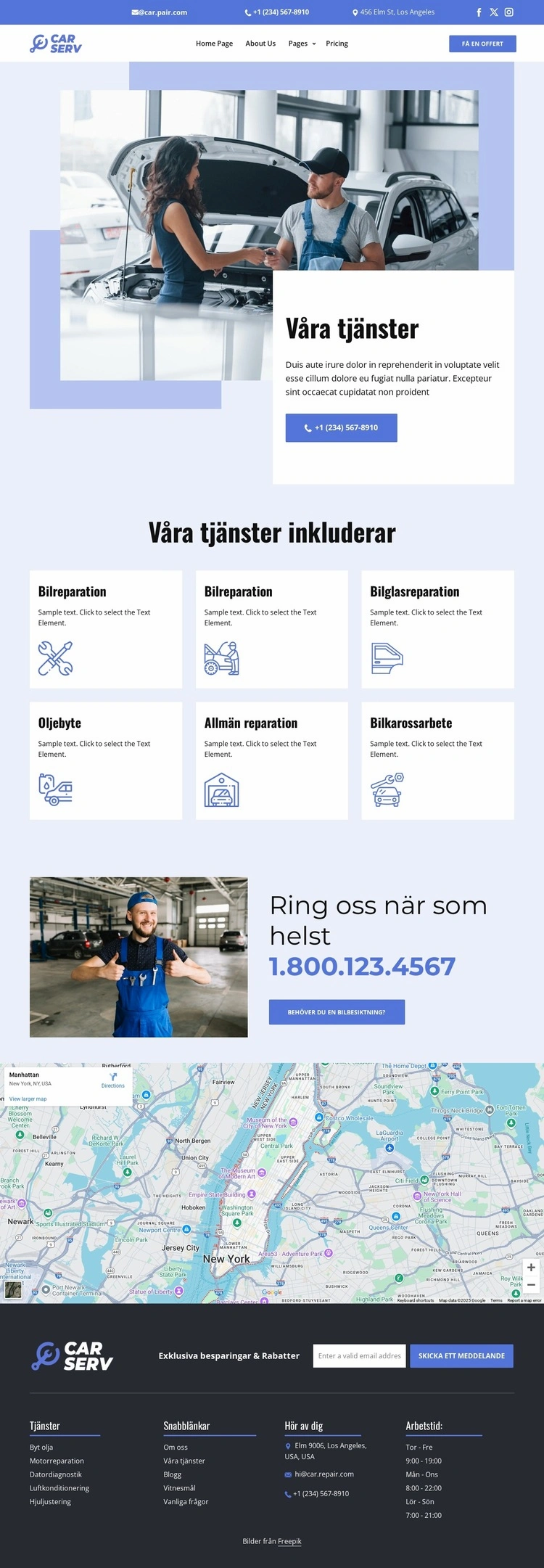The image size is (544, 1568).
Task: Zoom in on the map
Action: tap(531, 1267)
